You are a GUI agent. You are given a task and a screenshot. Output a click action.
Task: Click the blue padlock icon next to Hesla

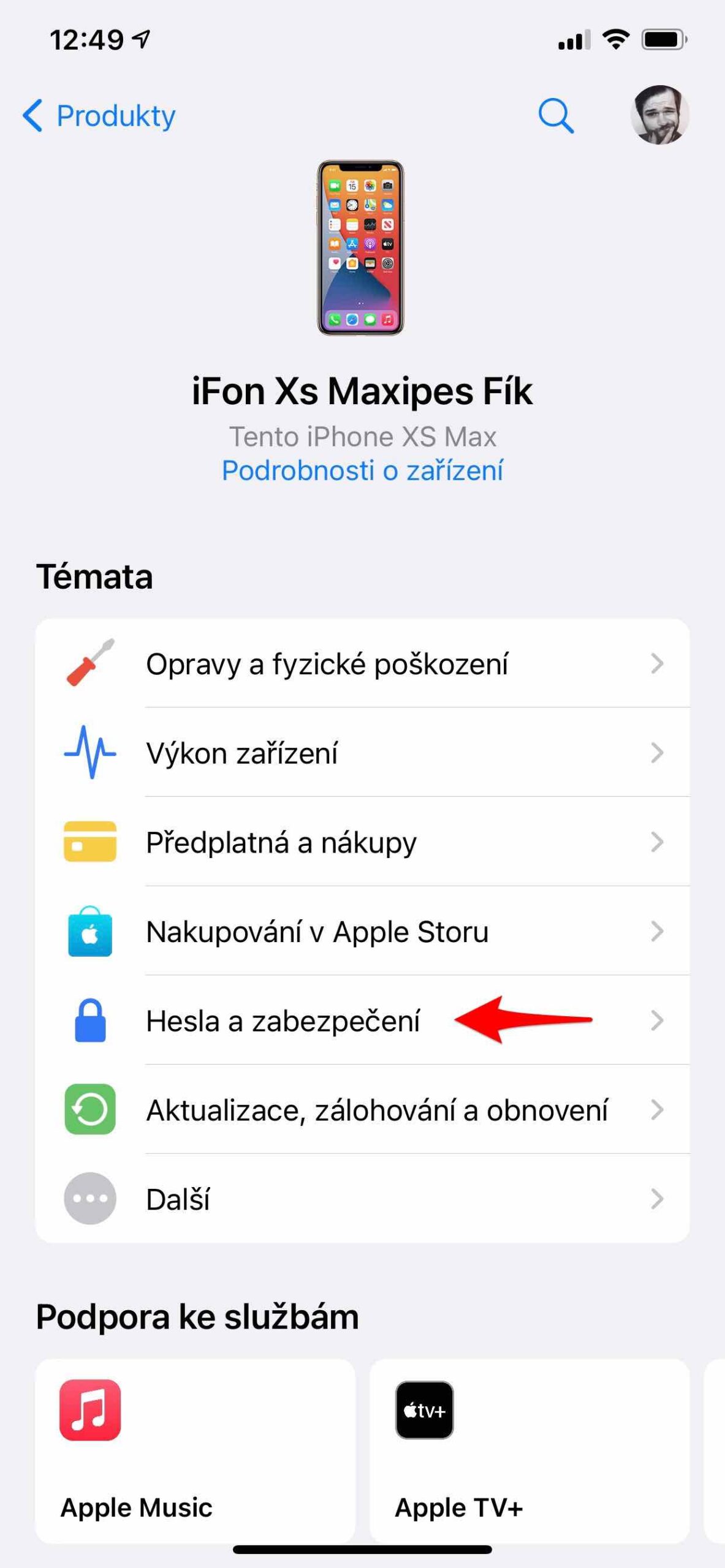89,1020
